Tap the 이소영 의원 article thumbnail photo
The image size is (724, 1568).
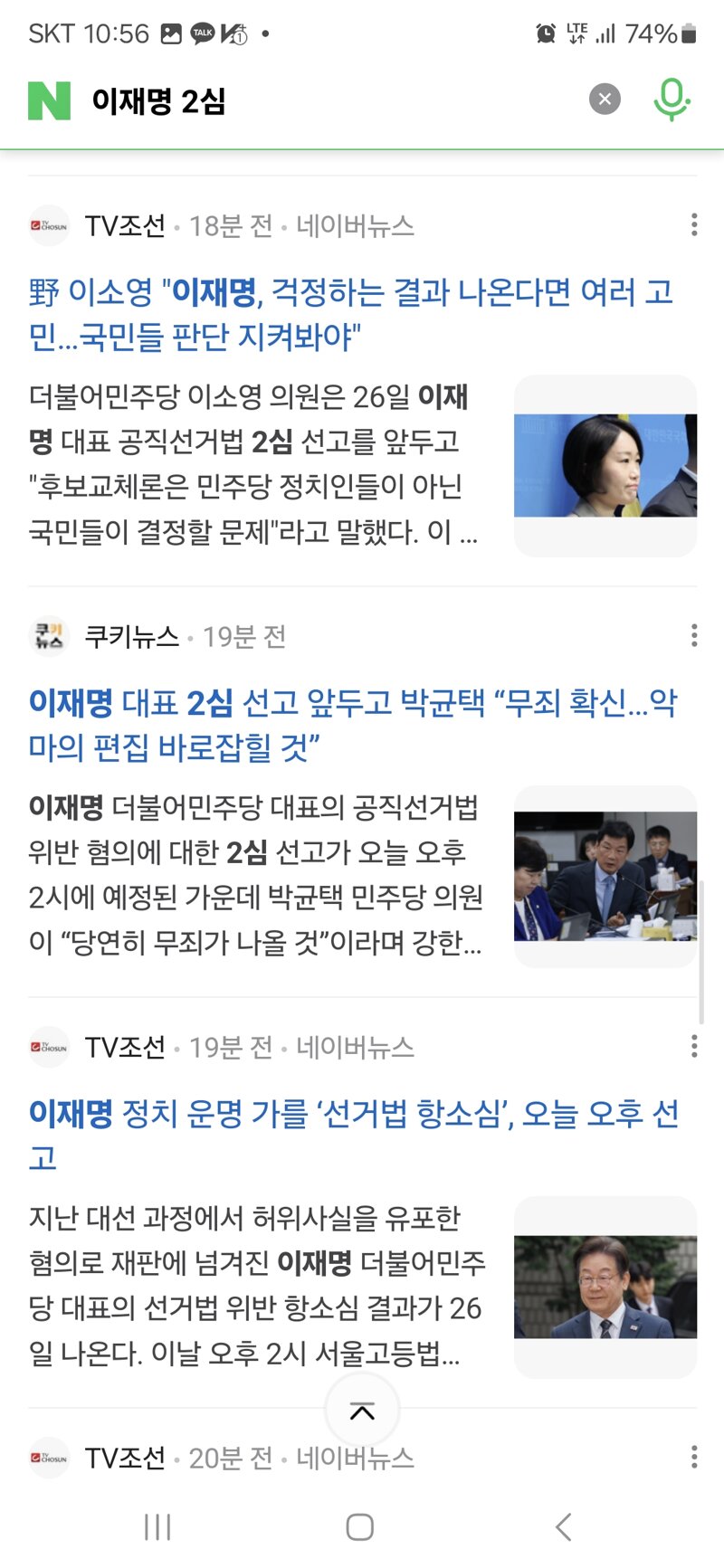click(x=605, y=466)
